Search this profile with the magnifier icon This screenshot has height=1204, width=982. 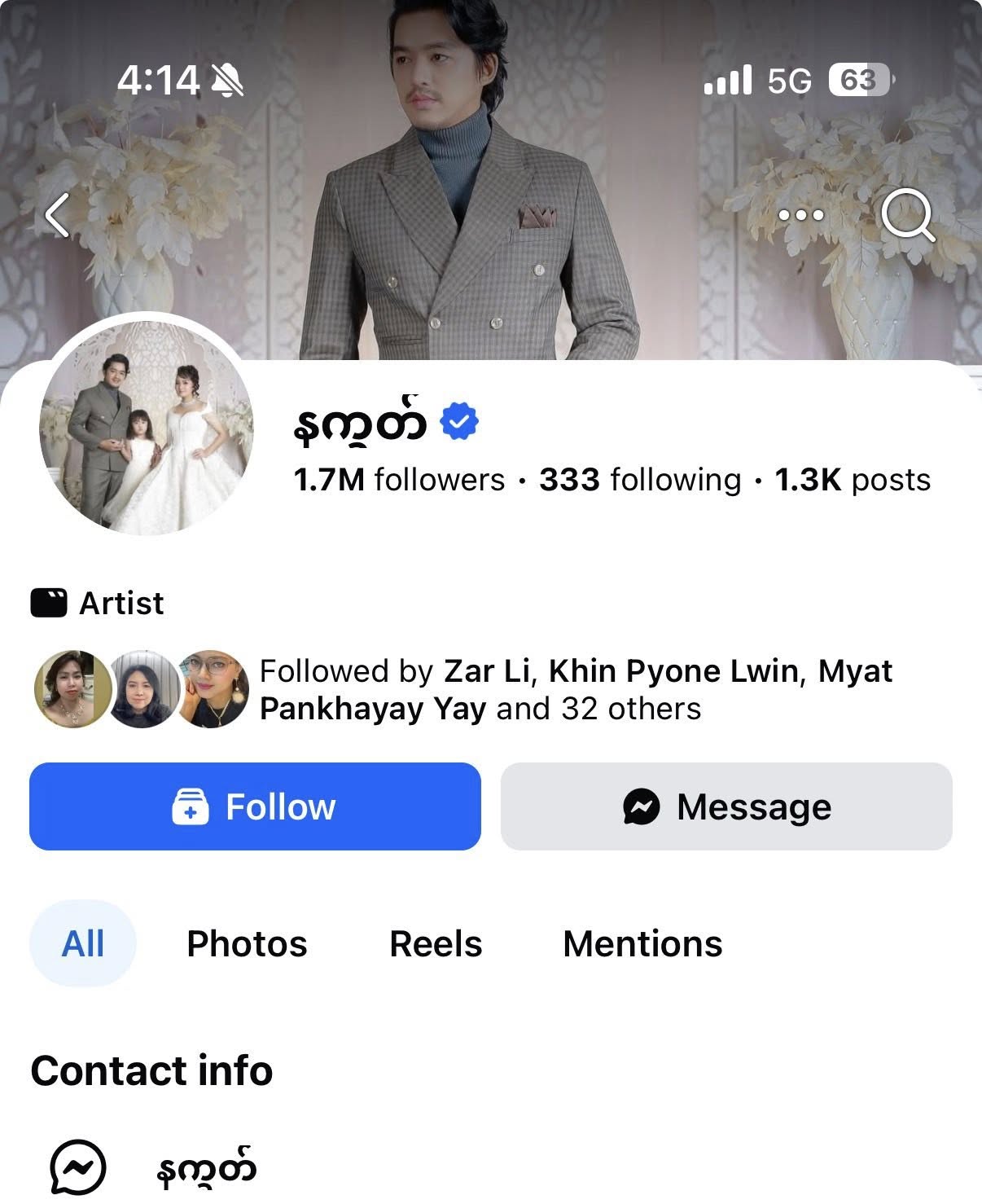tap(907, 216)
